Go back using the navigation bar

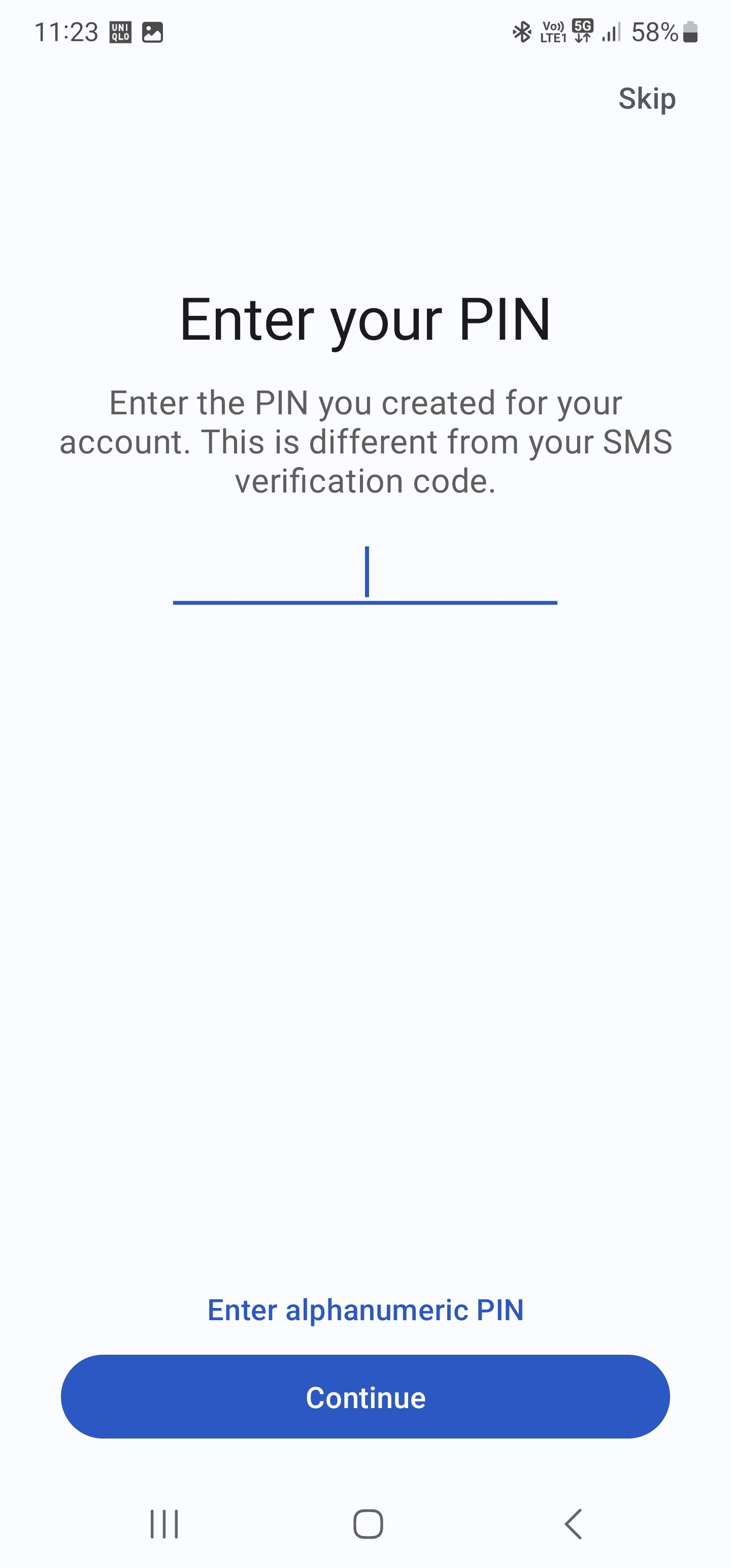(573, 1523)
